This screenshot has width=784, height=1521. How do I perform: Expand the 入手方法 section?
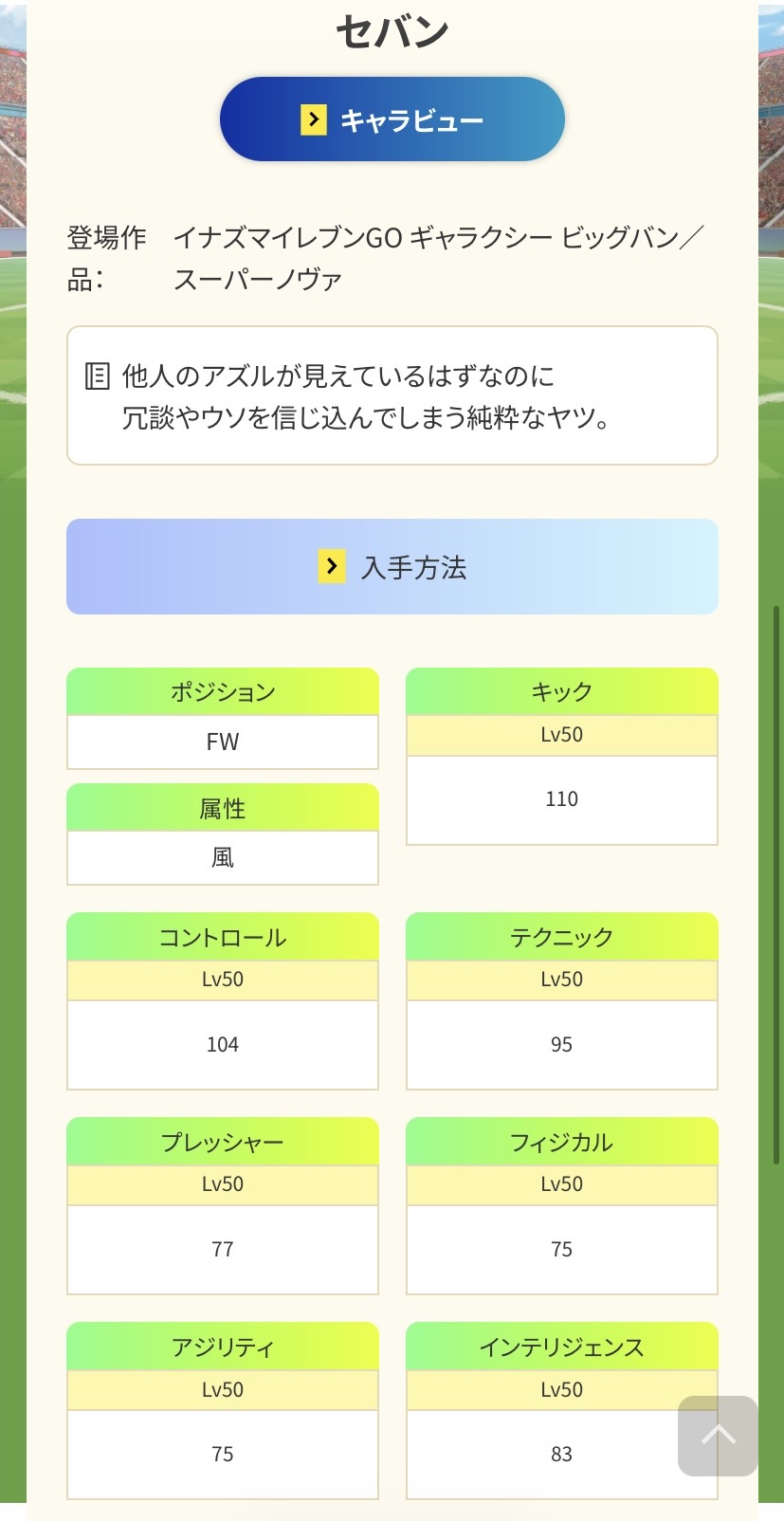(392, 567)
